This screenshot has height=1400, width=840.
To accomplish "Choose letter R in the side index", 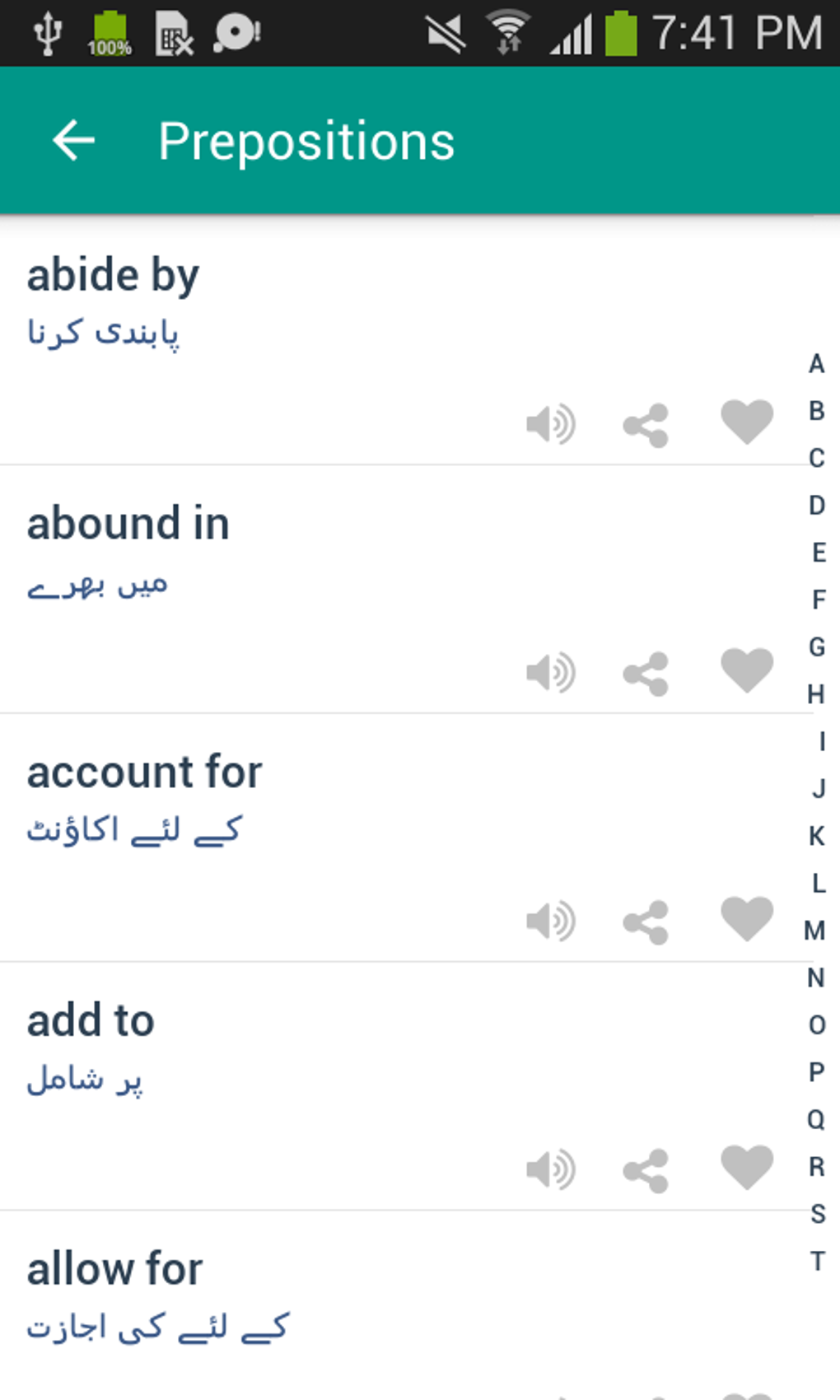I will pyautogui.click(x=817, y=1166).
